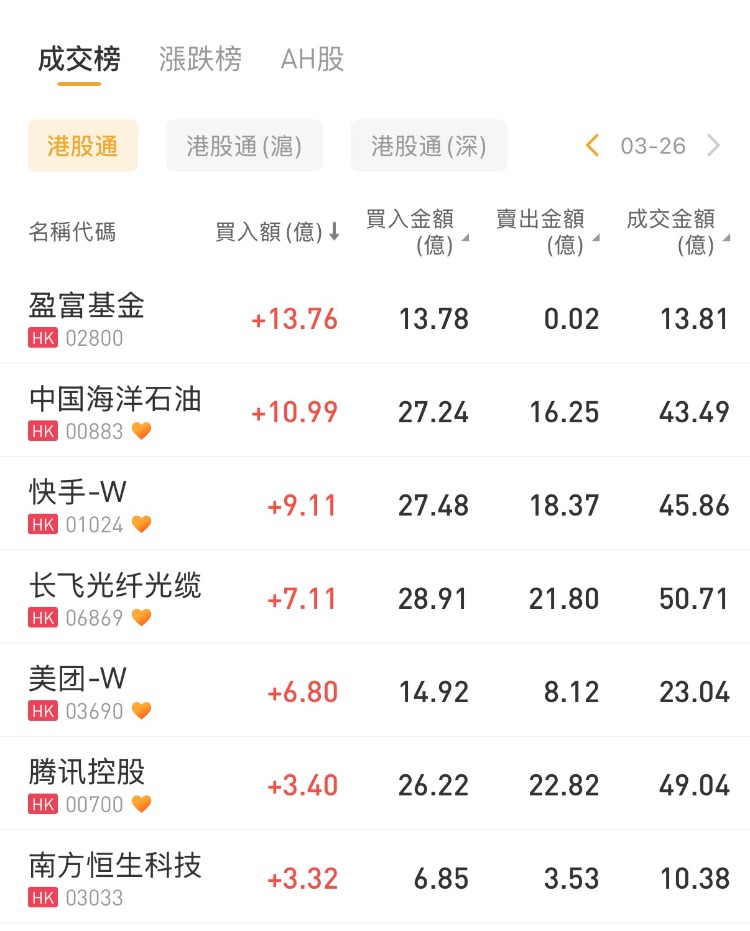Screen dimensions: 750x931
Task: Open 腾讯控股 stock details
Action: tap(87, 783)
